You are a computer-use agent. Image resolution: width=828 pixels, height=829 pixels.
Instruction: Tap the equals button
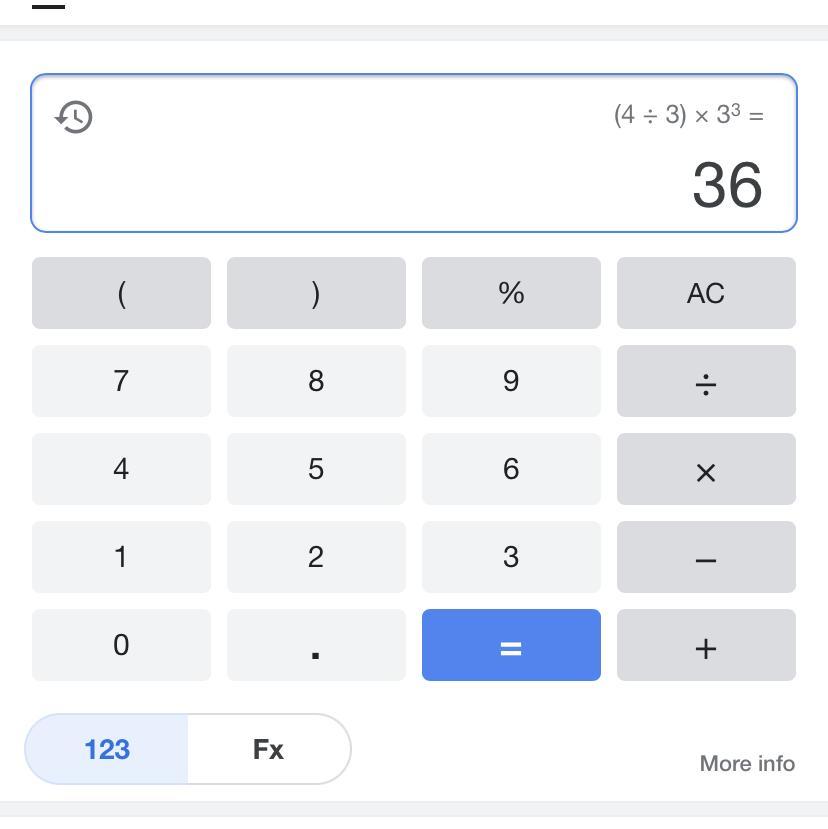click(511, 644)
